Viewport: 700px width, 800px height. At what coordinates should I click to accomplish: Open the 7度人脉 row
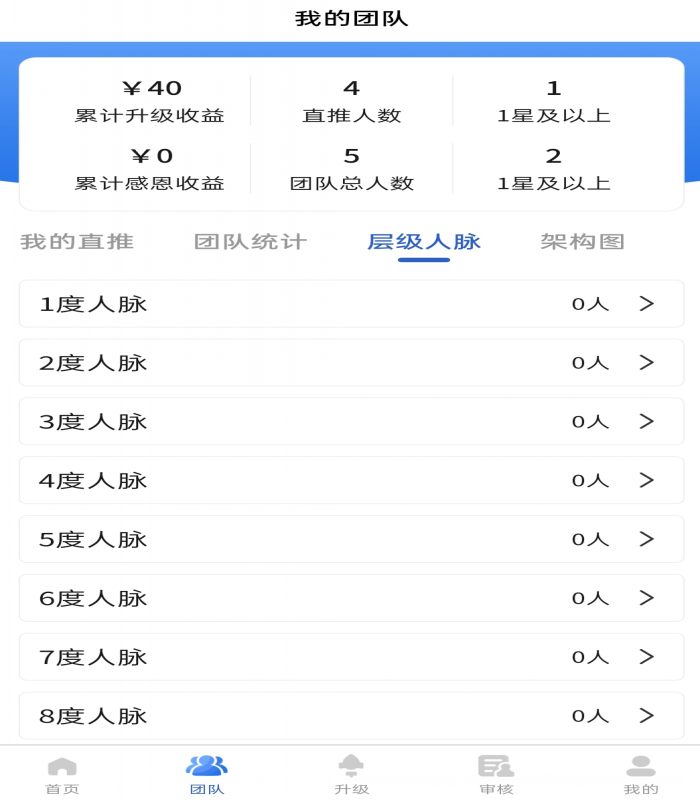(x=351, y=658)
